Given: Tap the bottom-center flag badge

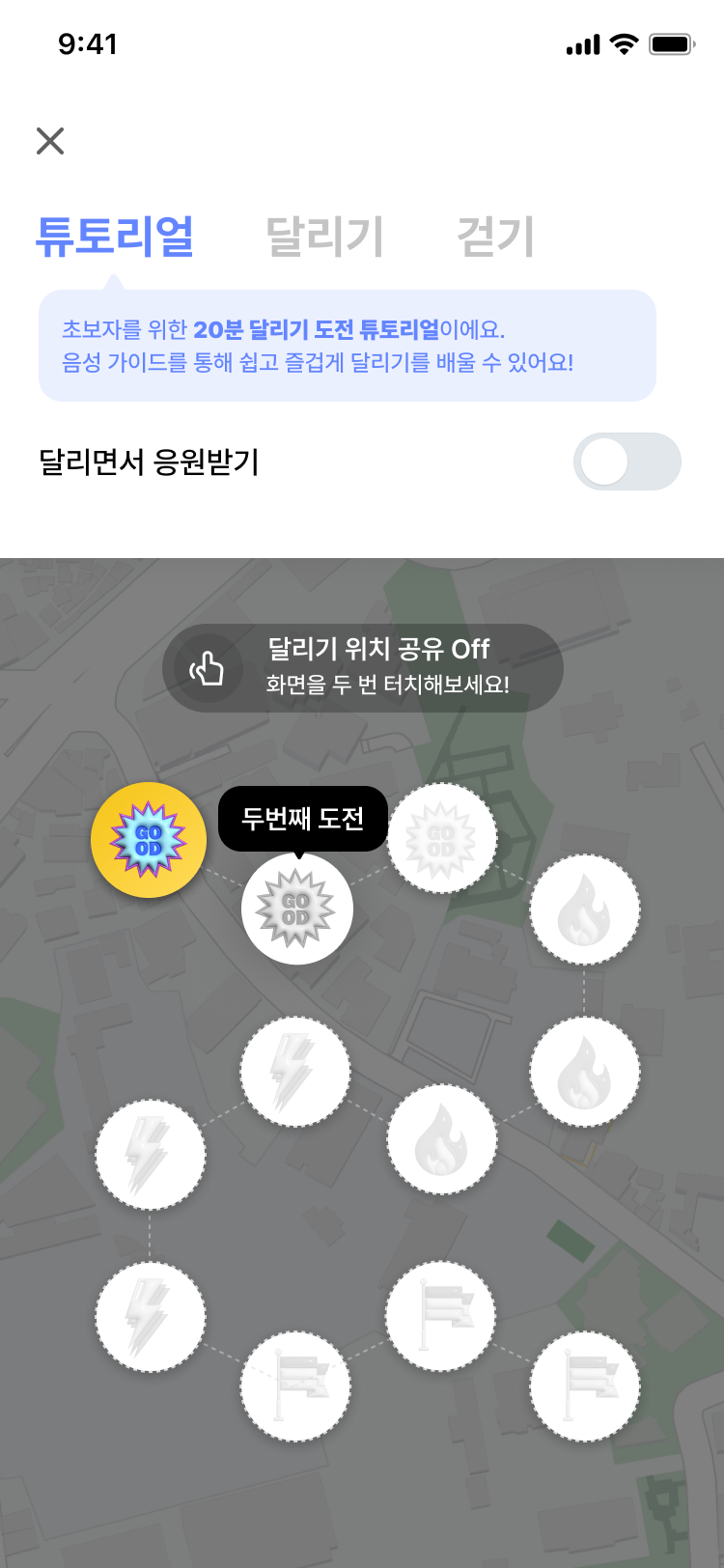Looking at the screenshot, I should coord(296,1384).
